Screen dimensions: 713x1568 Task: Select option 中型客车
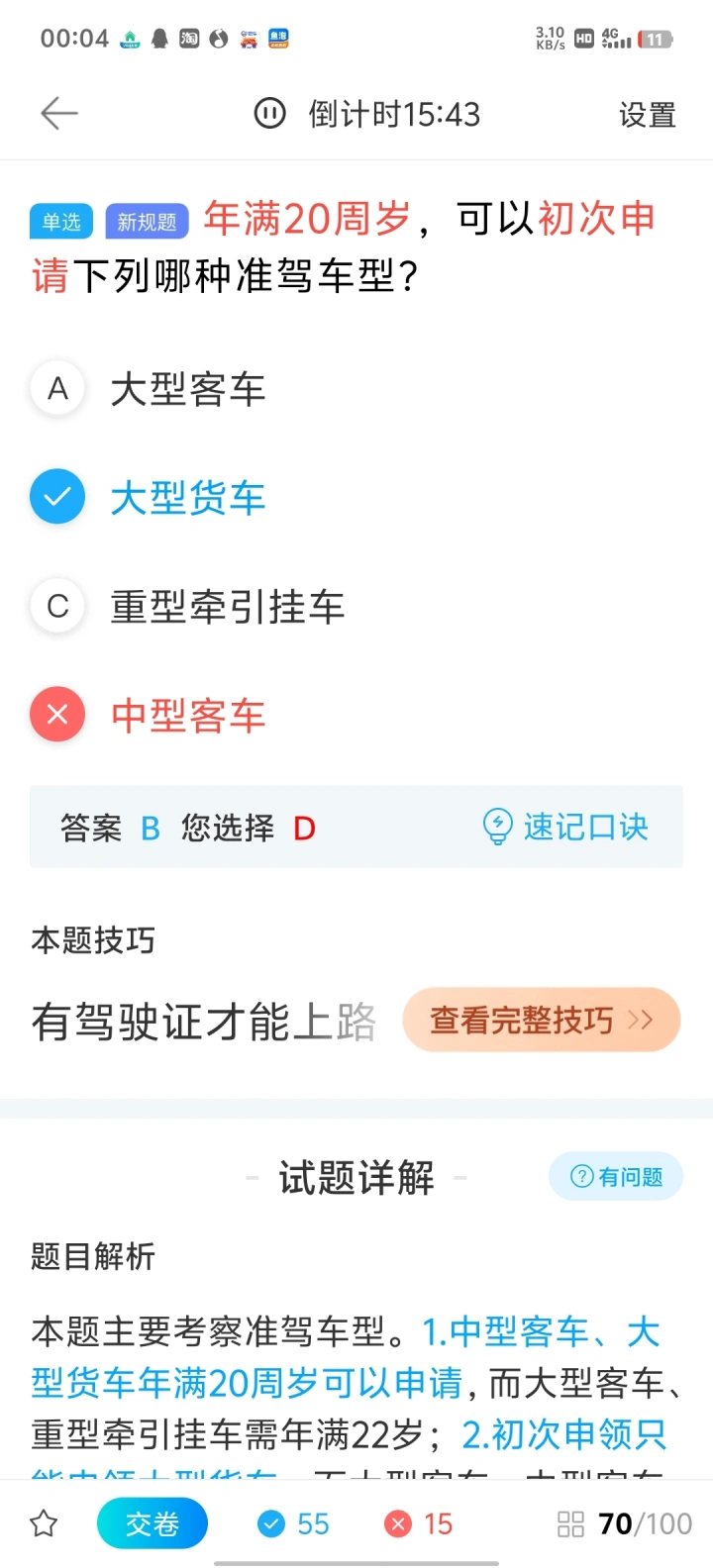click(149, 715)
